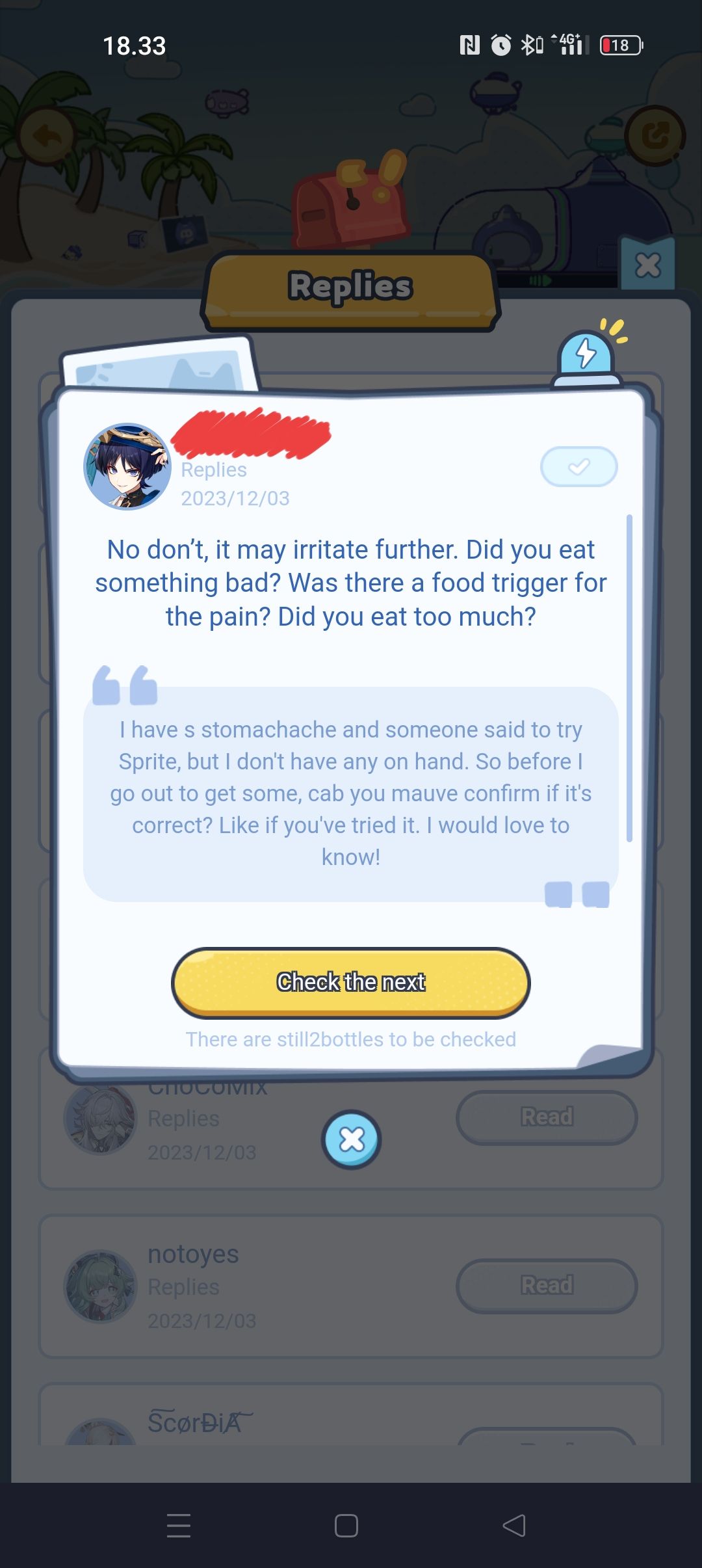Tap the Check the next button
The width and height of the screenshot is (702, 1568).
pos(351,982)
